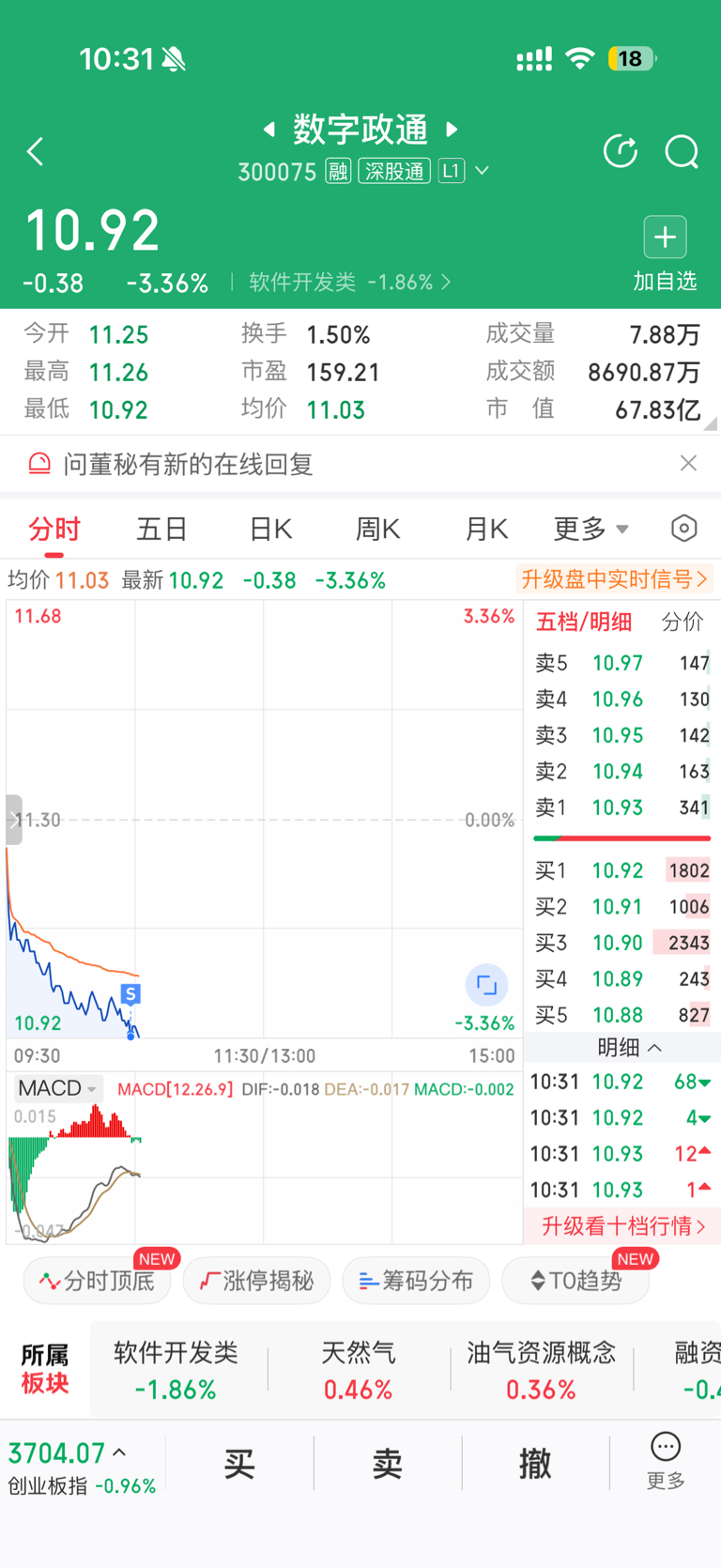Select the 月K chart tab

point(486,530)
